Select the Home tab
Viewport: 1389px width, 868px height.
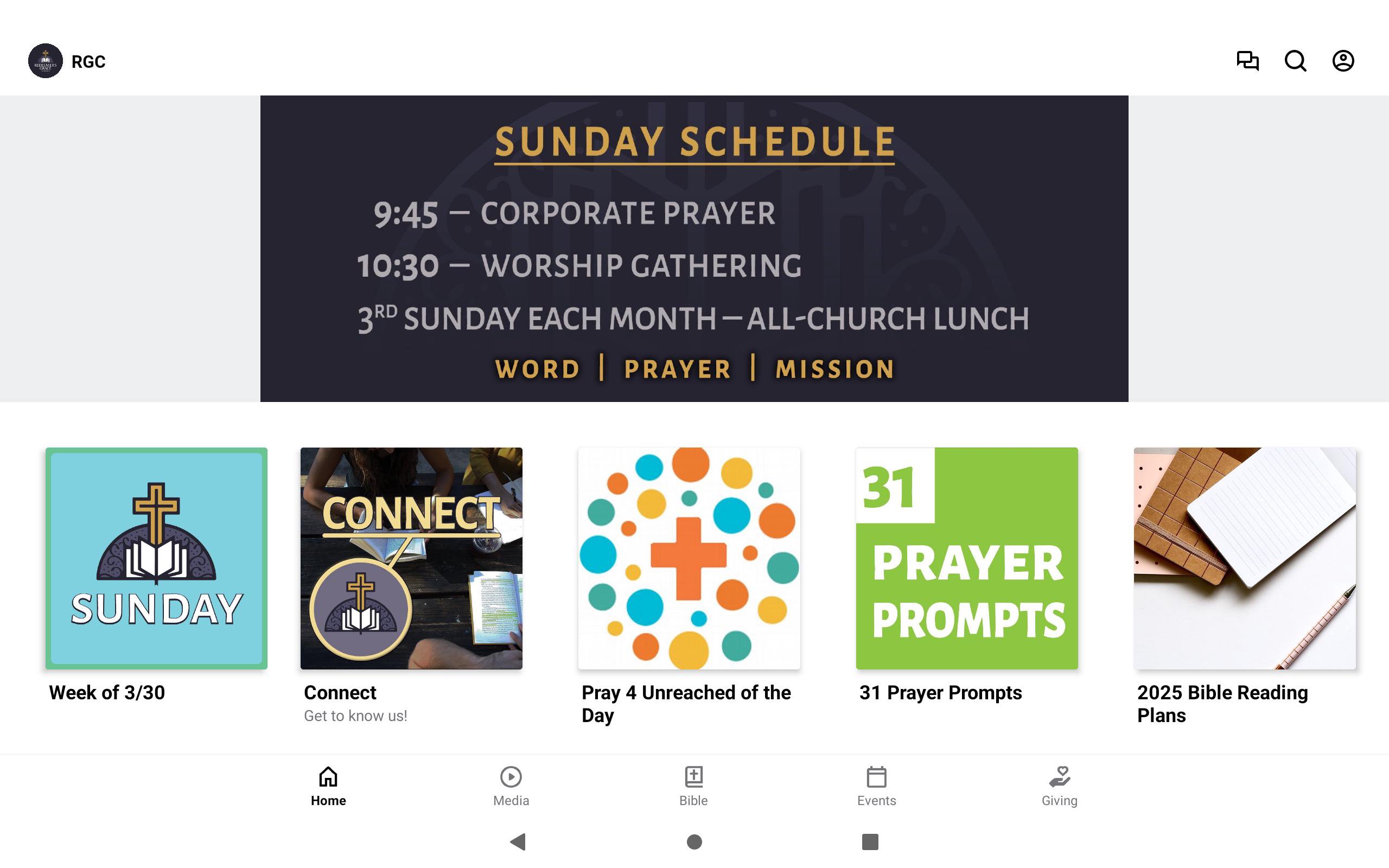(x=328, y=787)
